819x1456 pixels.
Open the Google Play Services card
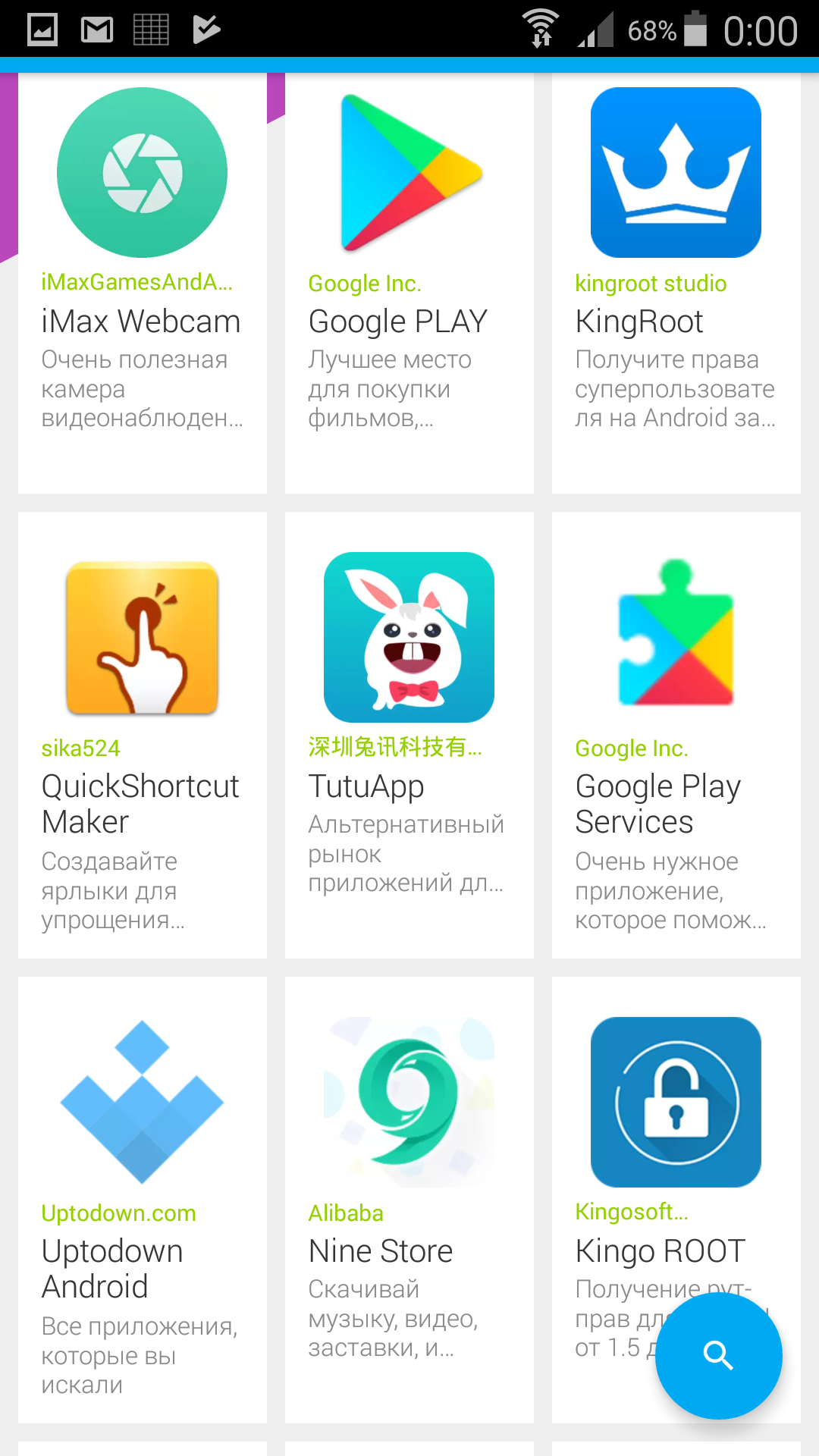(x=676, y=736)
